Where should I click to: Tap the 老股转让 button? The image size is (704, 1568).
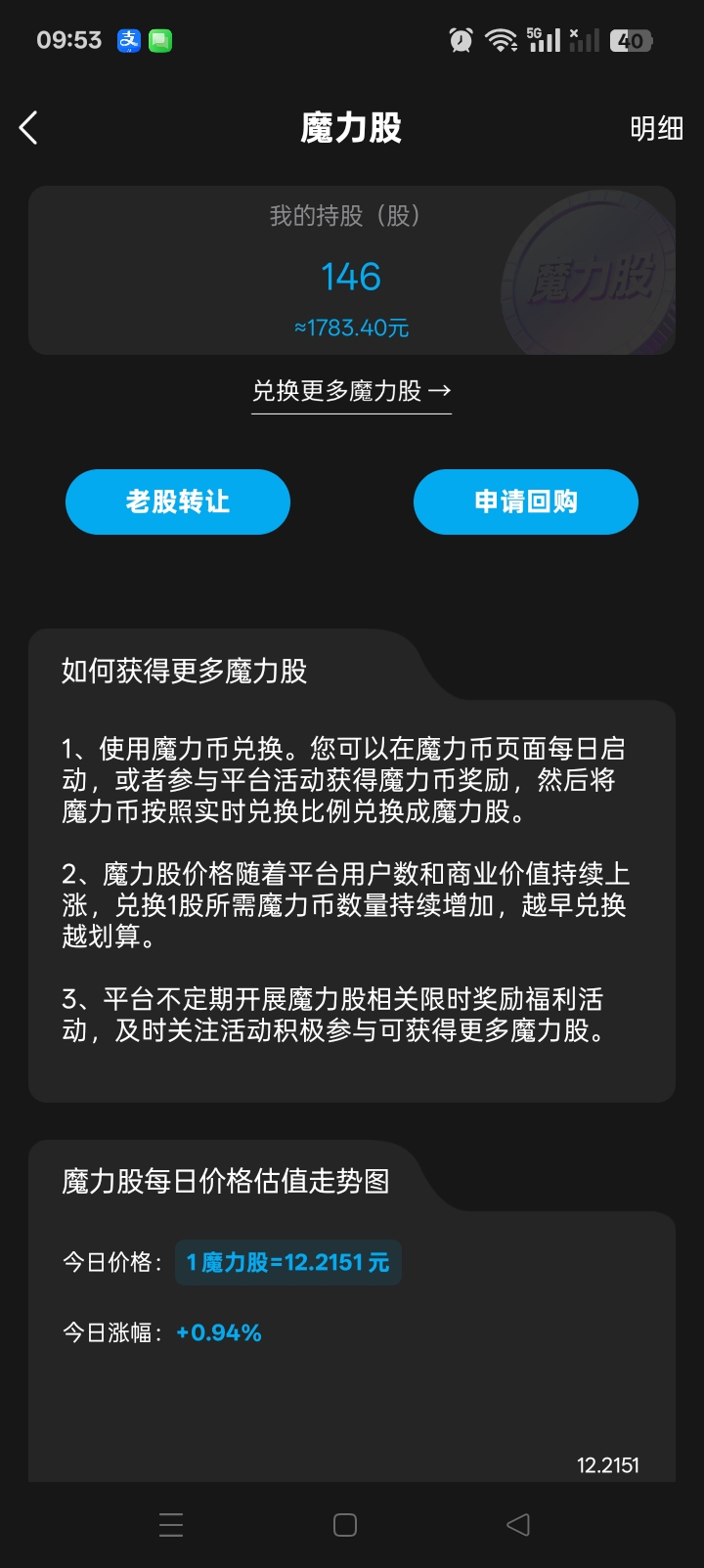click(178, 501)
